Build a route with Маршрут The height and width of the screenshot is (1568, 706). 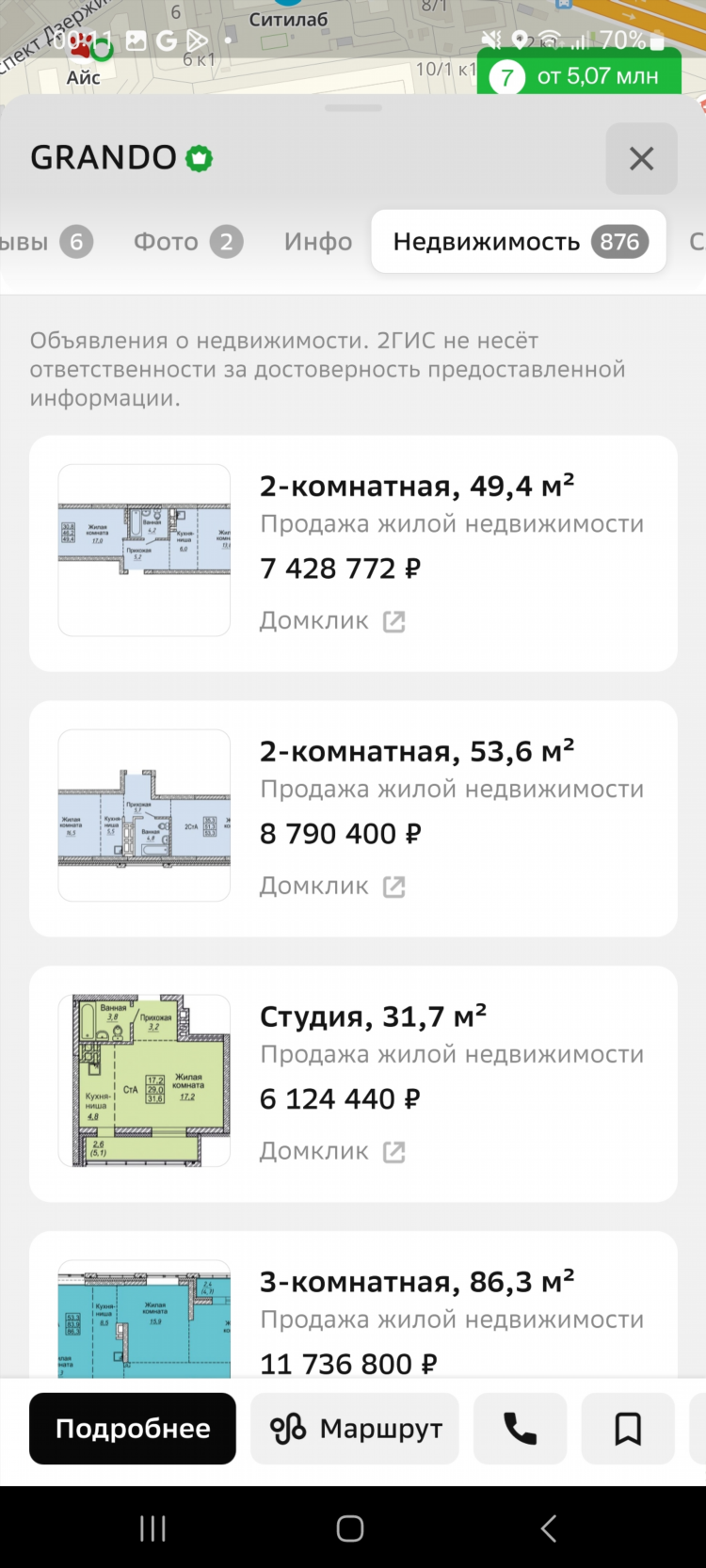point(355,1429)
